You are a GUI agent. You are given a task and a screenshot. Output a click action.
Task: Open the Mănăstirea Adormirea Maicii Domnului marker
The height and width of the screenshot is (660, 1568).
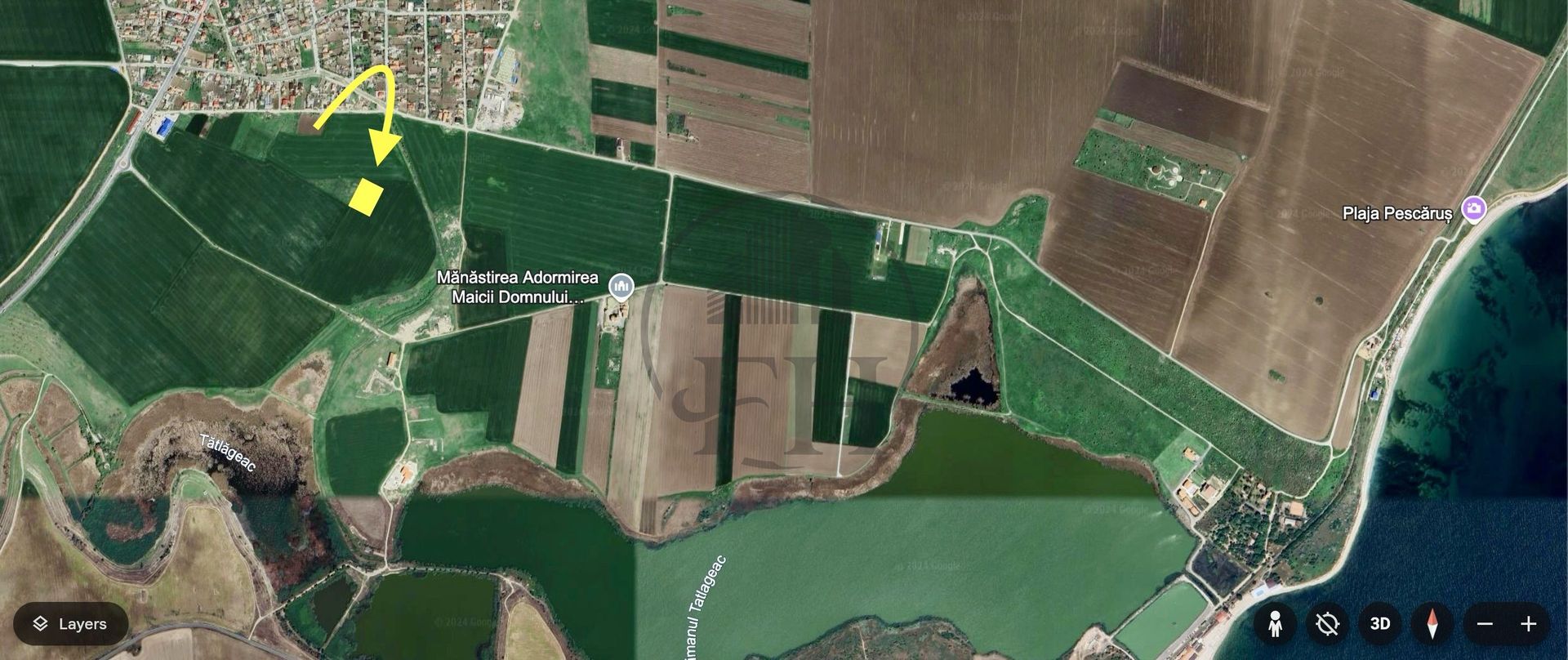coord(622,286)
